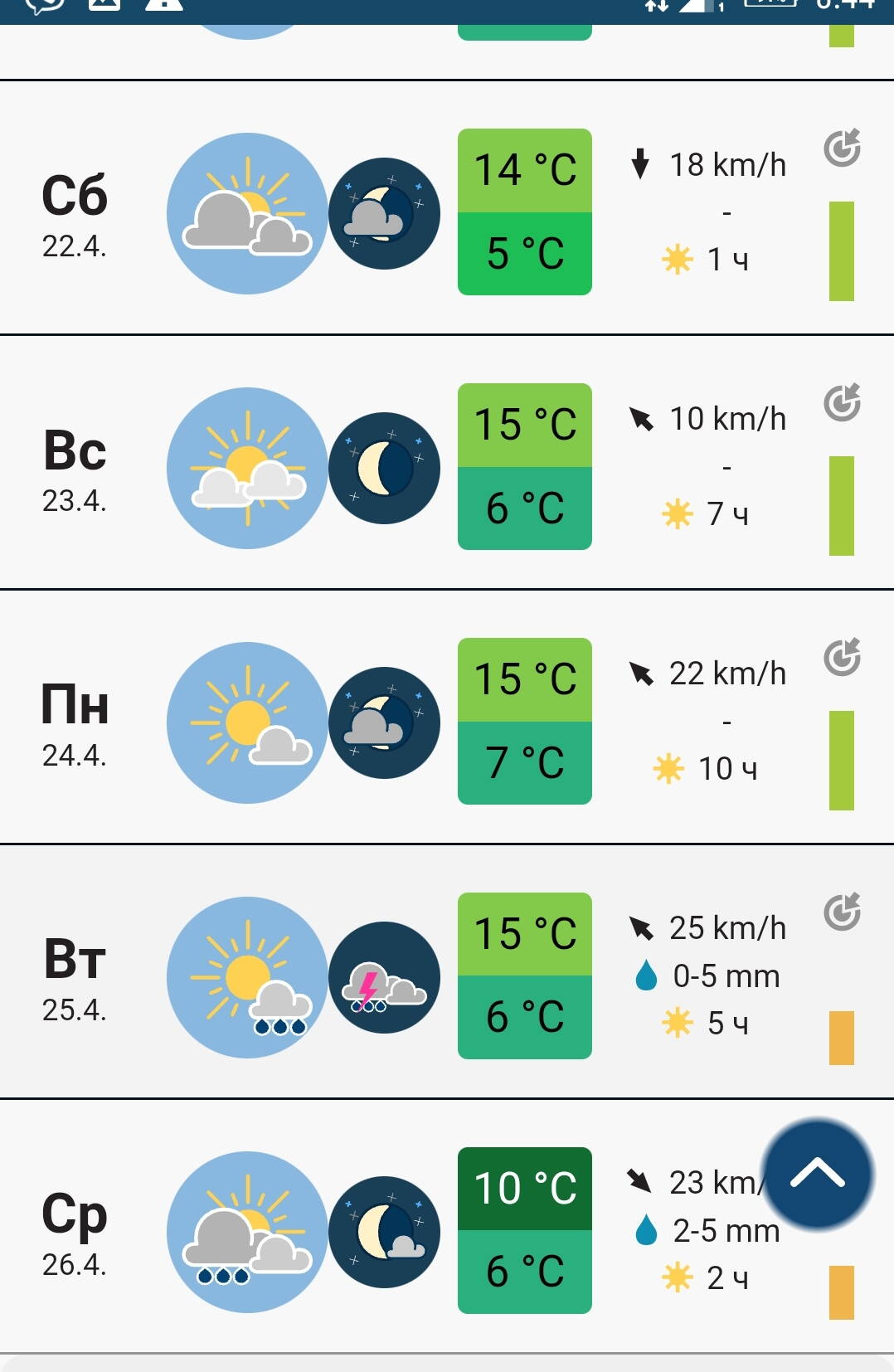
Task: Tap predictability icon on Пн 24.4. row
Action: 842,658
